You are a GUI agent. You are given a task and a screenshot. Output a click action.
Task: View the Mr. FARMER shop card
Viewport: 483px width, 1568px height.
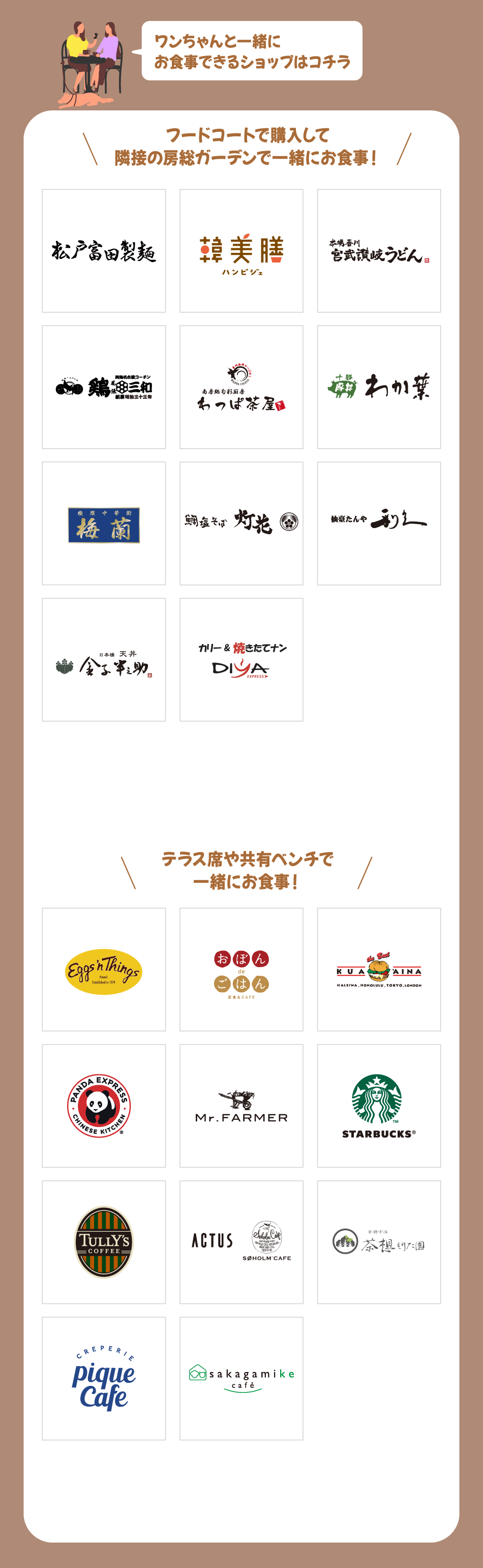click(241, 1106)
